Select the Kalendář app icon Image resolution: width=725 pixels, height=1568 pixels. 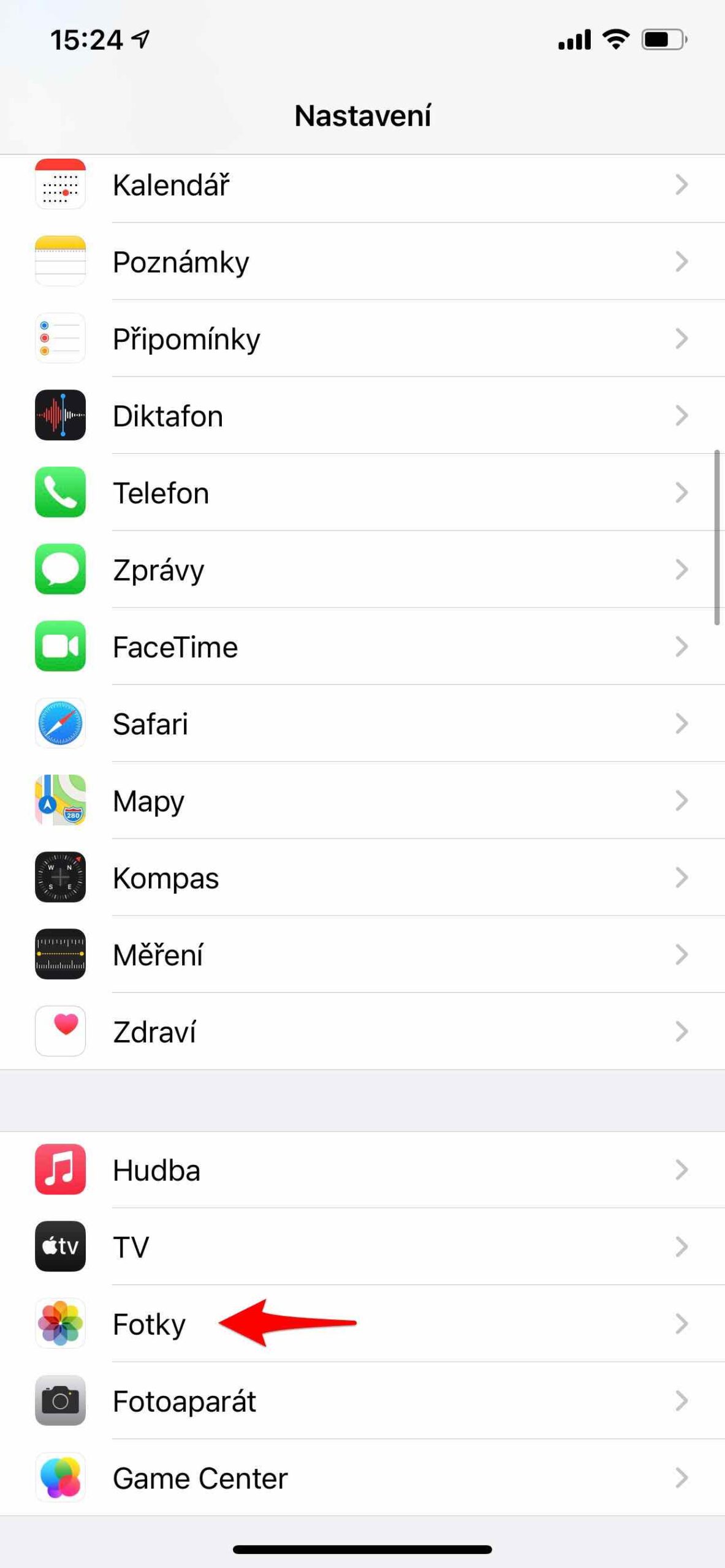point(60,184)
